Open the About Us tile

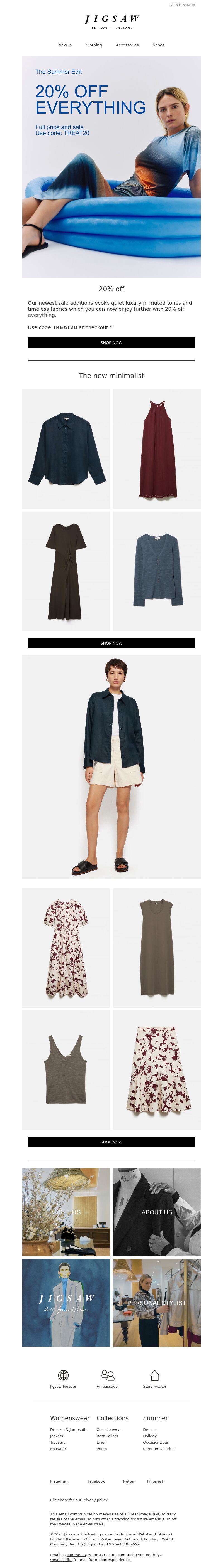[157, 1212]
